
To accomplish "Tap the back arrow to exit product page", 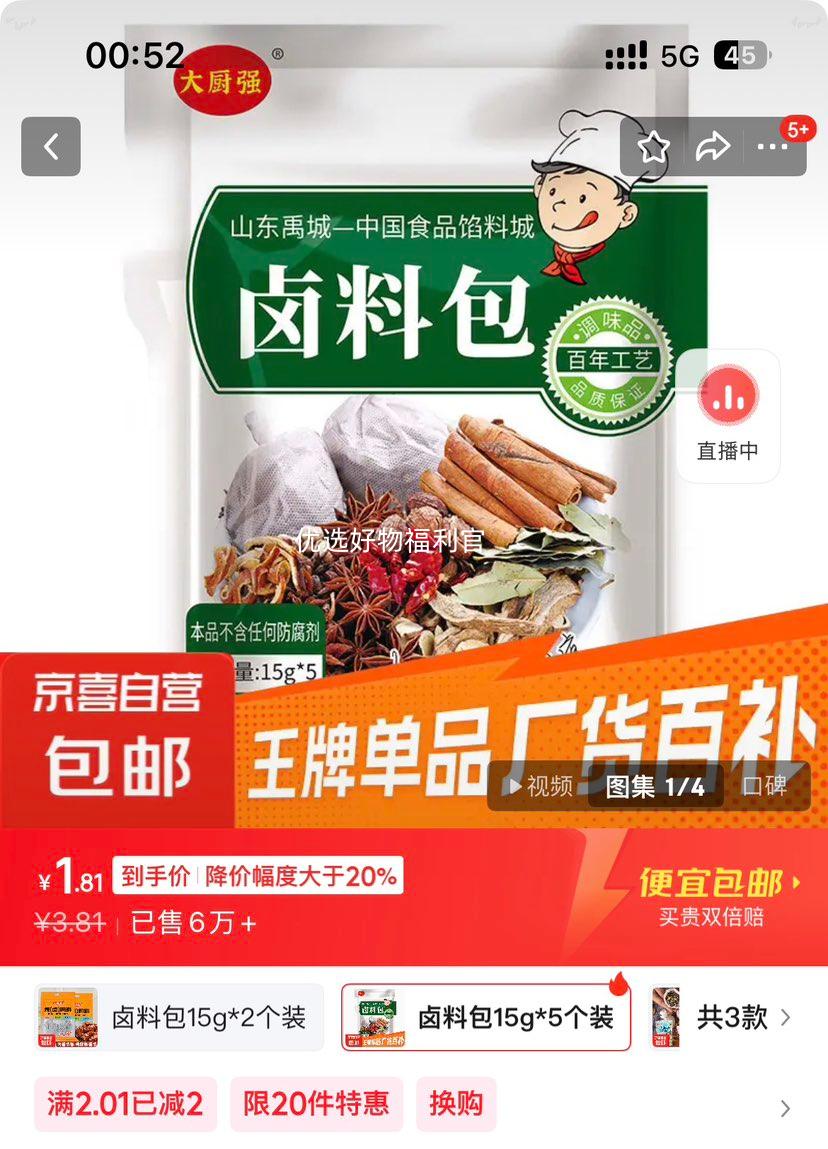I will pyautogui.click(x=50, y=147).
